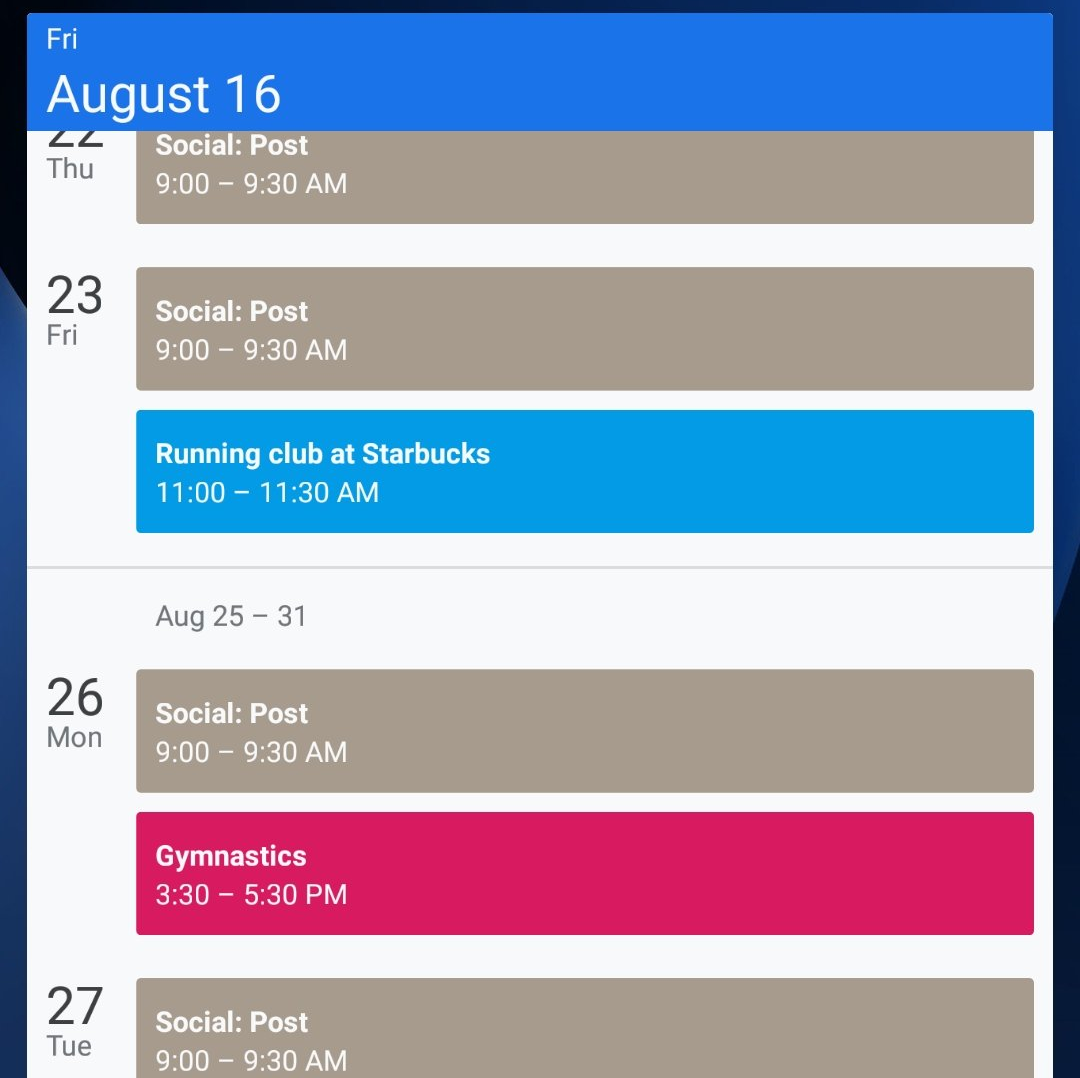
Task: Open Monday 26's Social: Post event
Action: point(584,731)
